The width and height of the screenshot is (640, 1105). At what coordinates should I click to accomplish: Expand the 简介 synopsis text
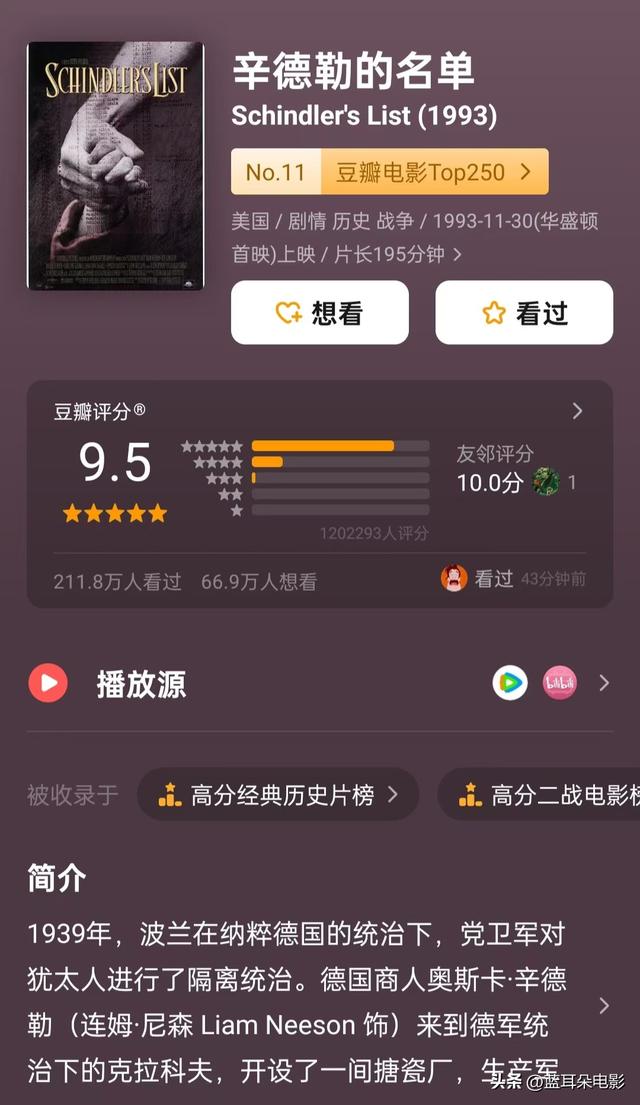pos(603,1005)
